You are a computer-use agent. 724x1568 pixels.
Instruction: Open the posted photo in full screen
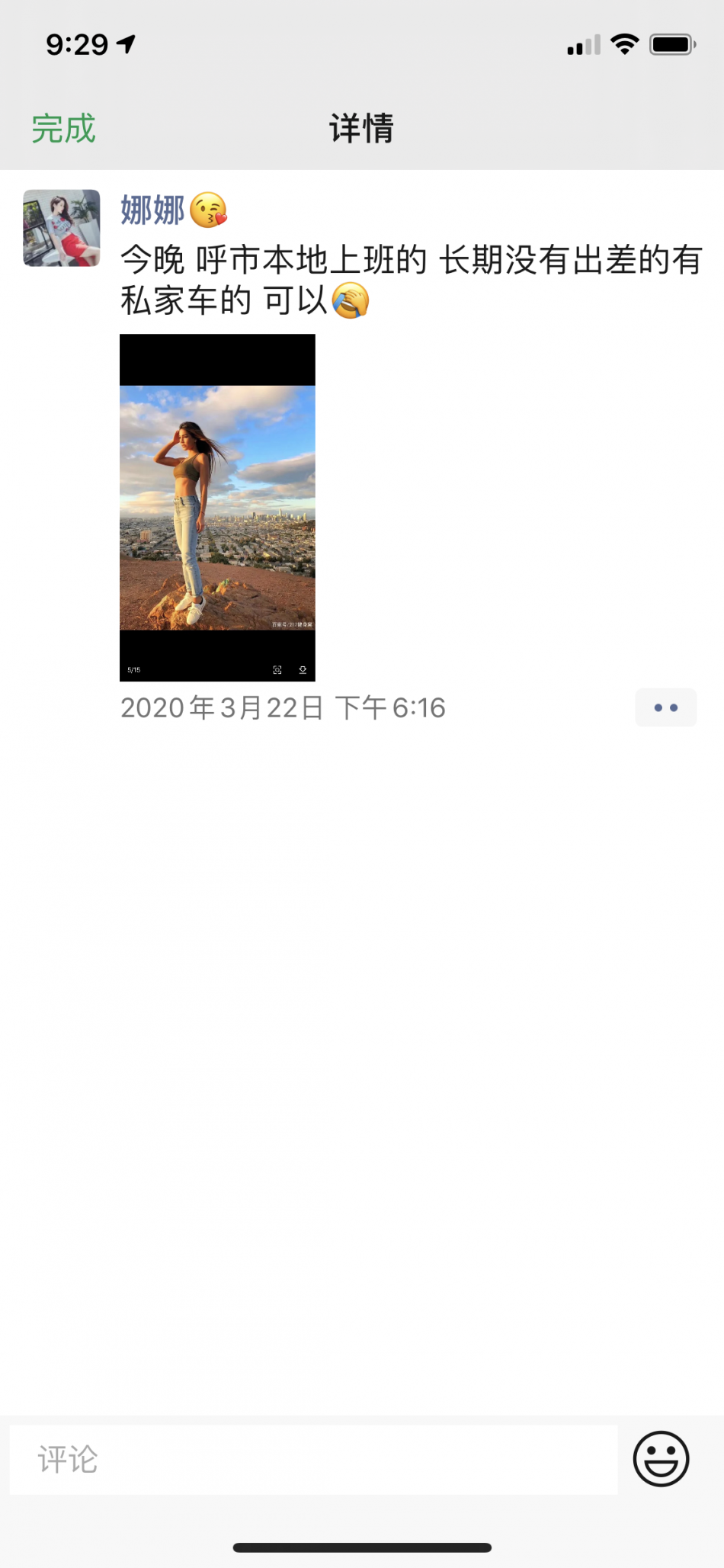tap(217, 507)
